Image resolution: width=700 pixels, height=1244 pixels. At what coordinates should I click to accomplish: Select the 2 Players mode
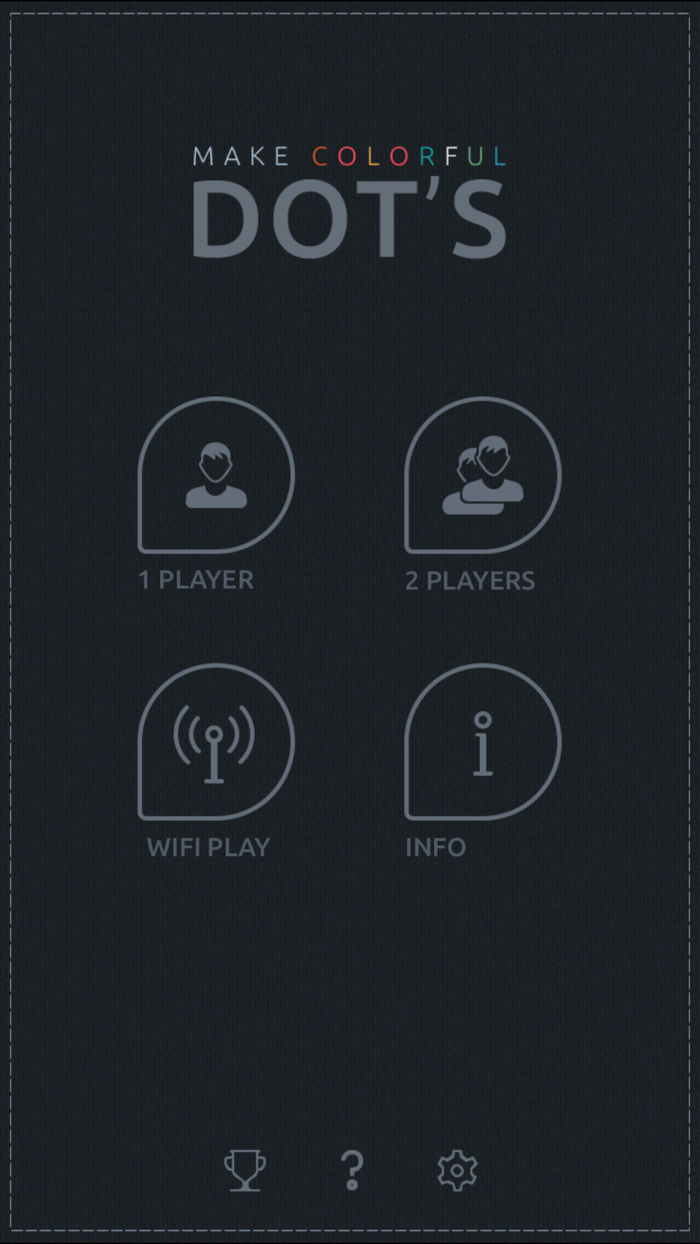(x=482, y=475)
